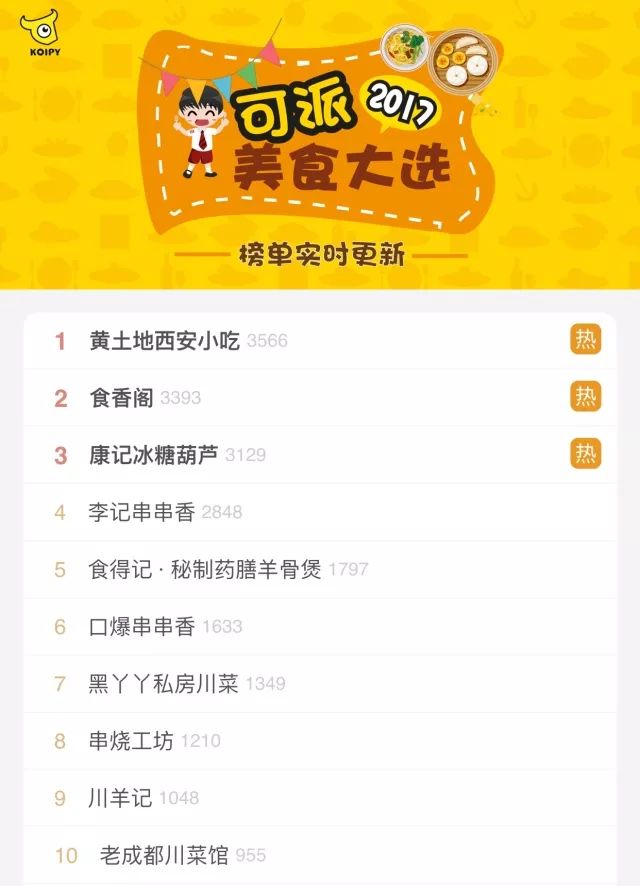View details for 康记冰糖葫芦
Viewport: 640px width, 886px height.
(x=153, y=455)
